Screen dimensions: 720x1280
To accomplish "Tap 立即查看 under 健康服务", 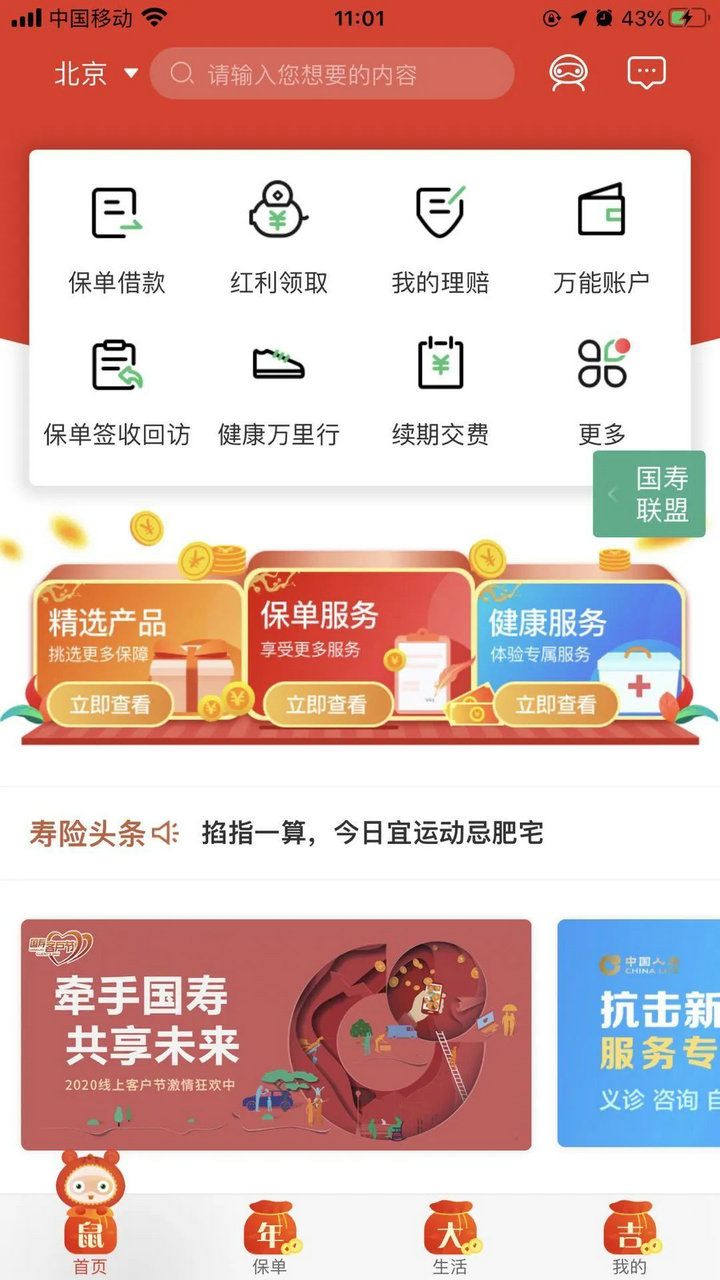I will 555,705.
